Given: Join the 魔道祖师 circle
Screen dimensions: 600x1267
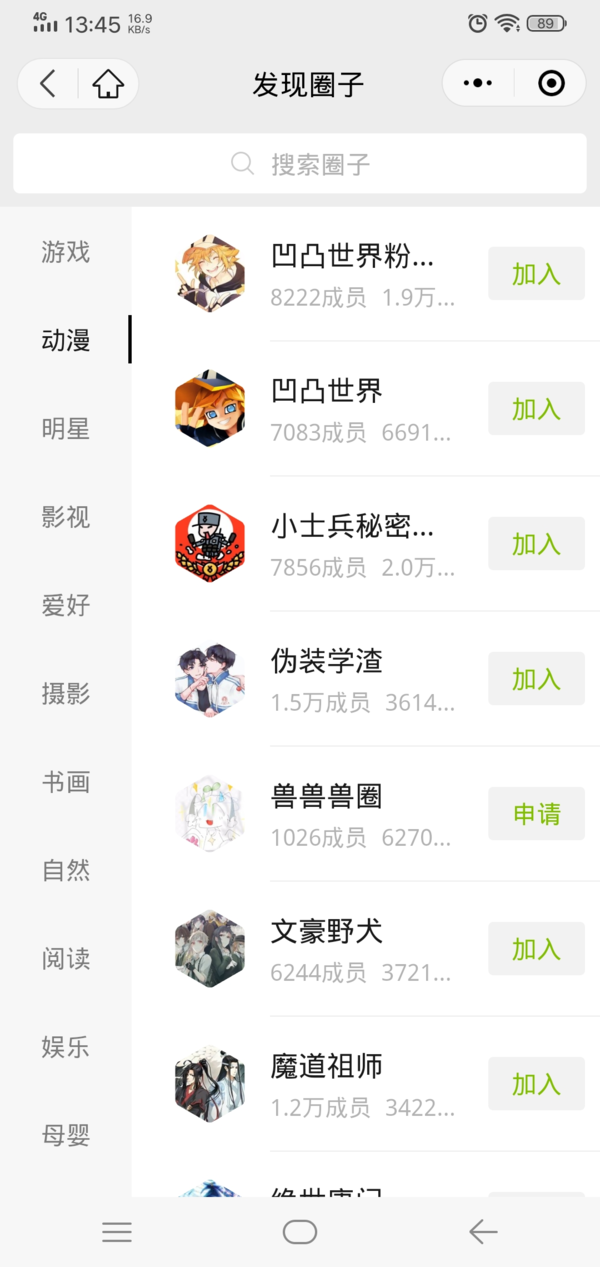Looking at the screenshot, I should [x=536, y=1084].
